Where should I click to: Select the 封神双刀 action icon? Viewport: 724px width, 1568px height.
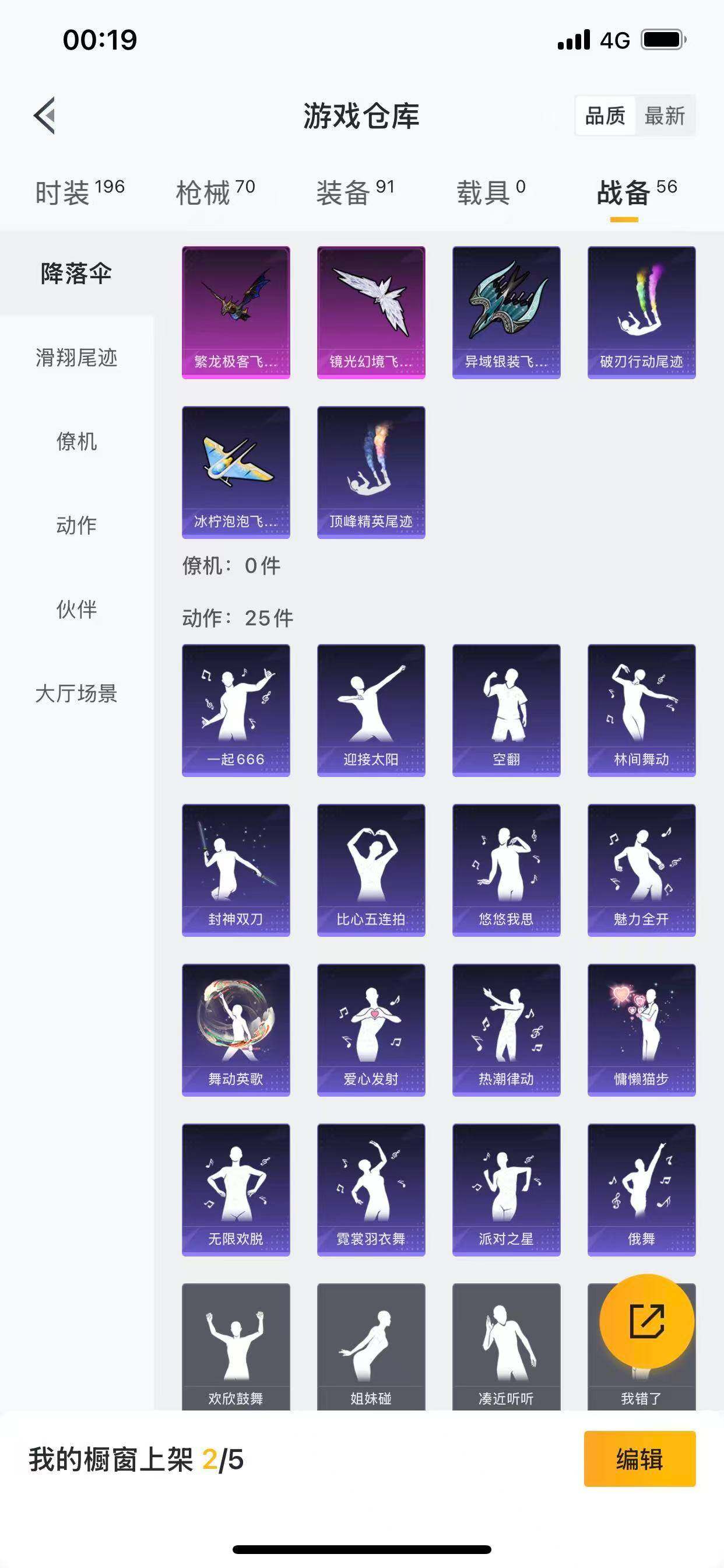coord(236,870)
